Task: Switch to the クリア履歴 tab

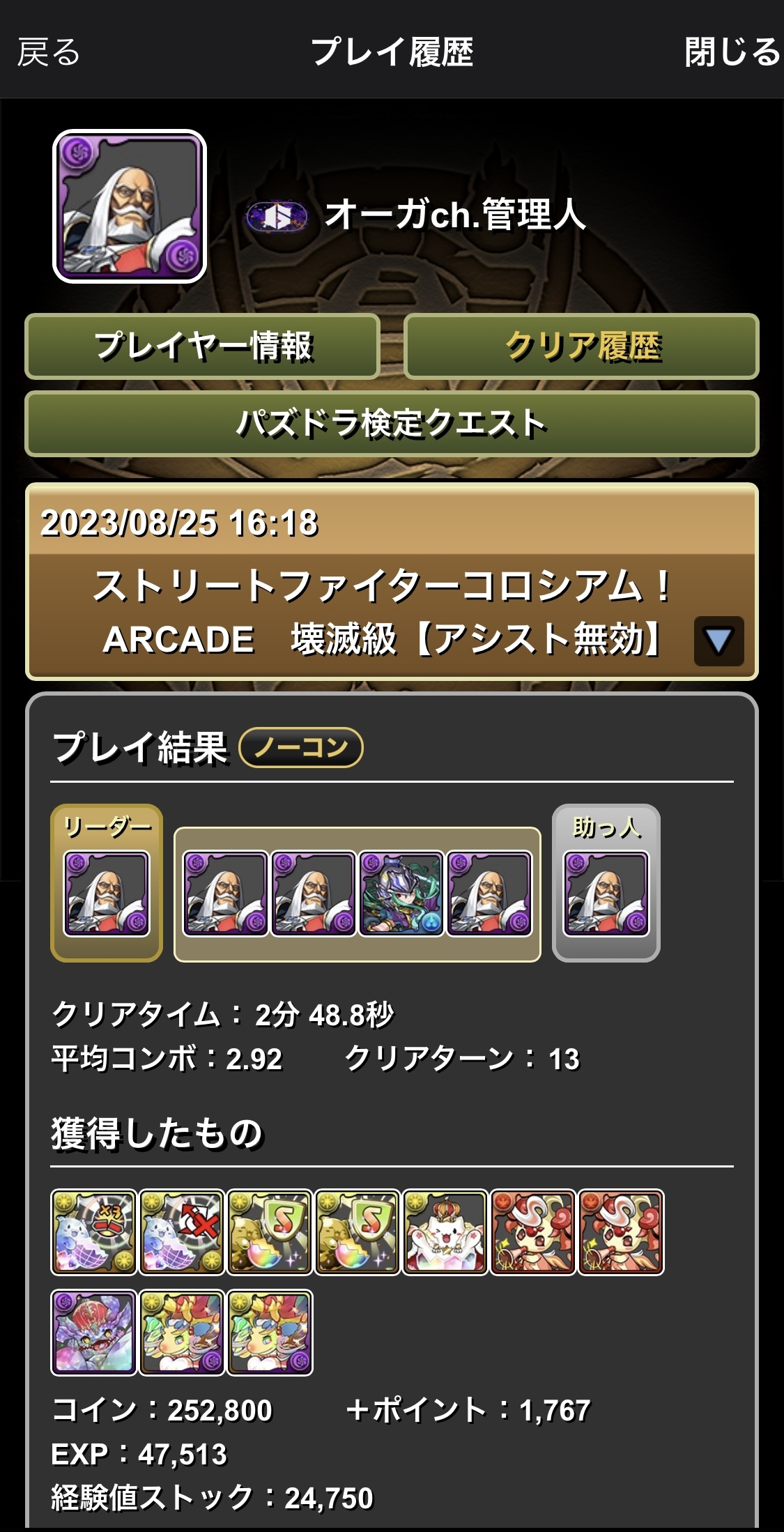Action: click(581, 346)
